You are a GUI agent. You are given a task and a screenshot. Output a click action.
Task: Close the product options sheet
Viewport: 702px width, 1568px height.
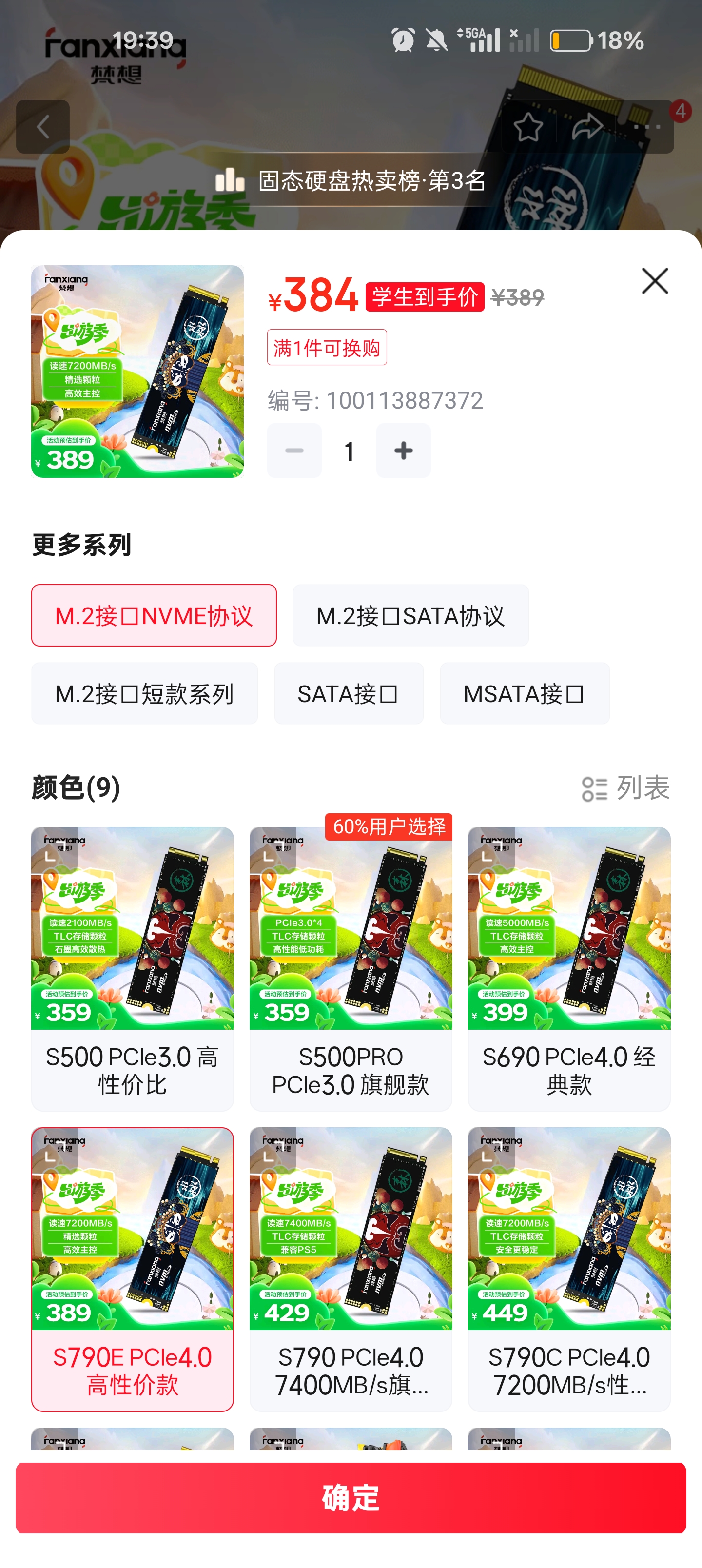(x=655, y=281)
